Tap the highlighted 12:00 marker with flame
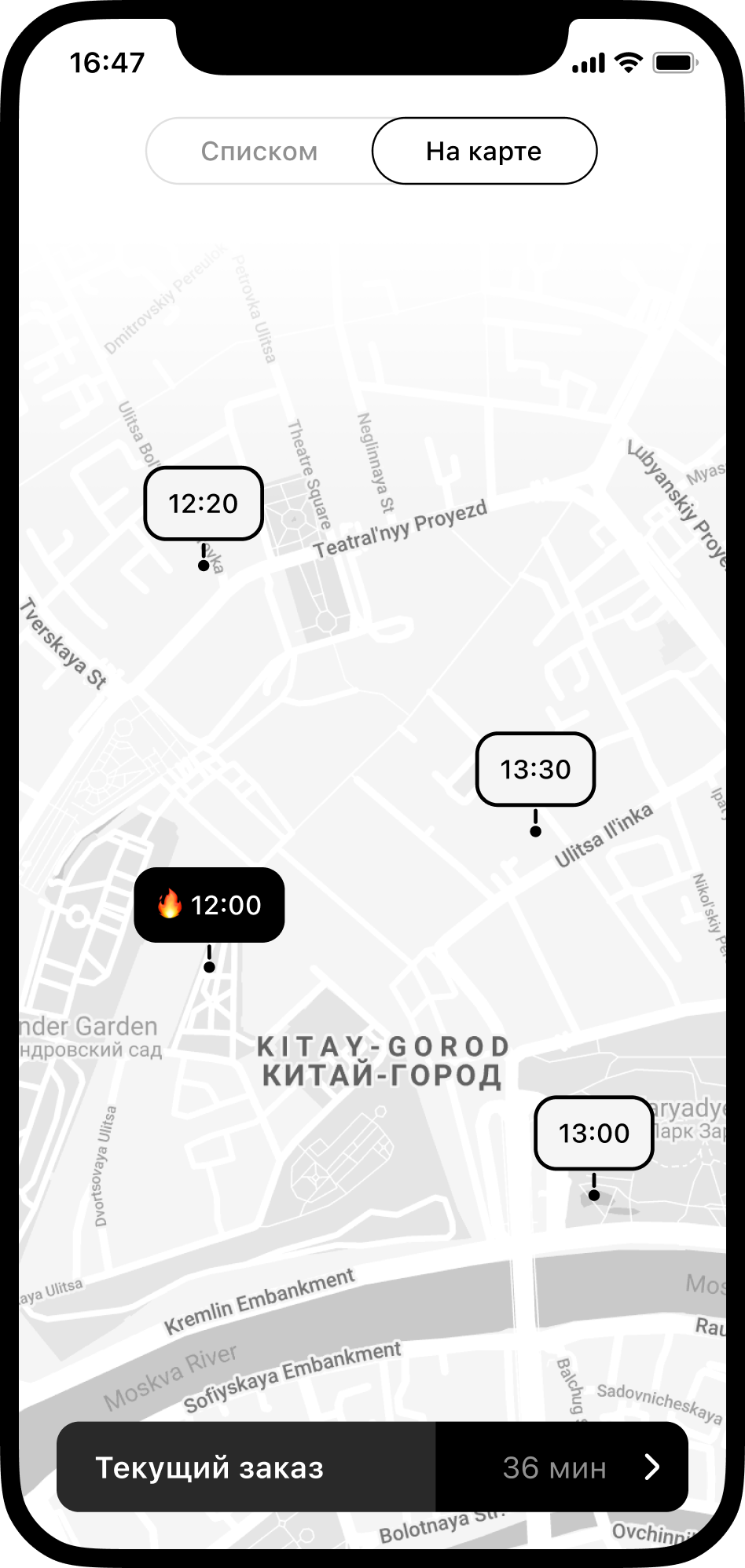This screenshot has width=745, height=1568. pyautogui.click(x=209, y=905)
